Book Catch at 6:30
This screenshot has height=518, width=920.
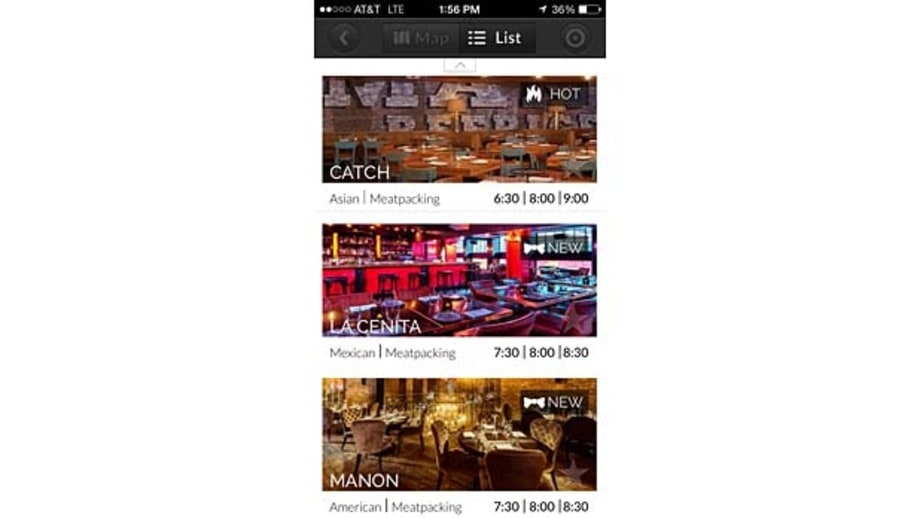[x=506, y=199]
